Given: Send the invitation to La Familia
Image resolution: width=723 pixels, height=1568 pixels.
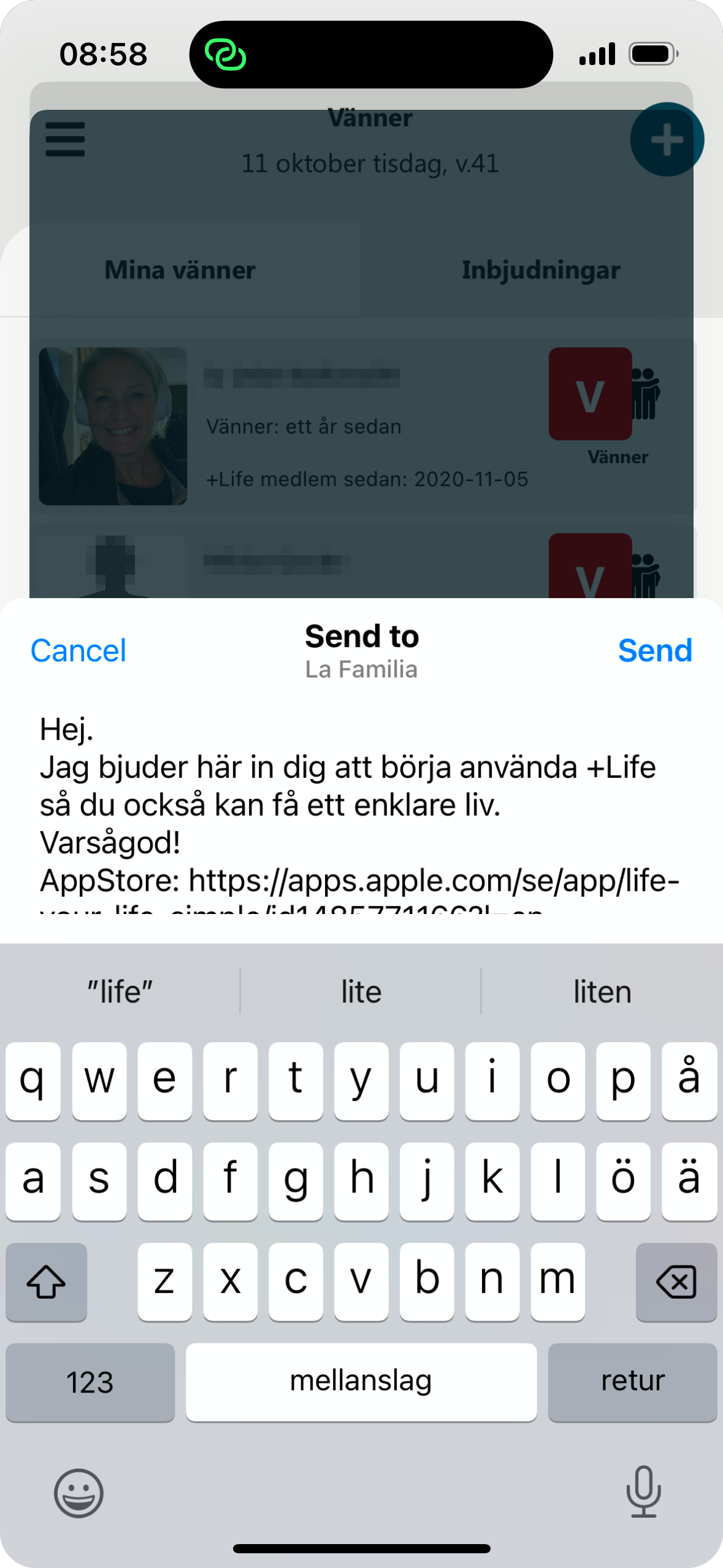Looking at the screenshot, I should coord(654,650).
